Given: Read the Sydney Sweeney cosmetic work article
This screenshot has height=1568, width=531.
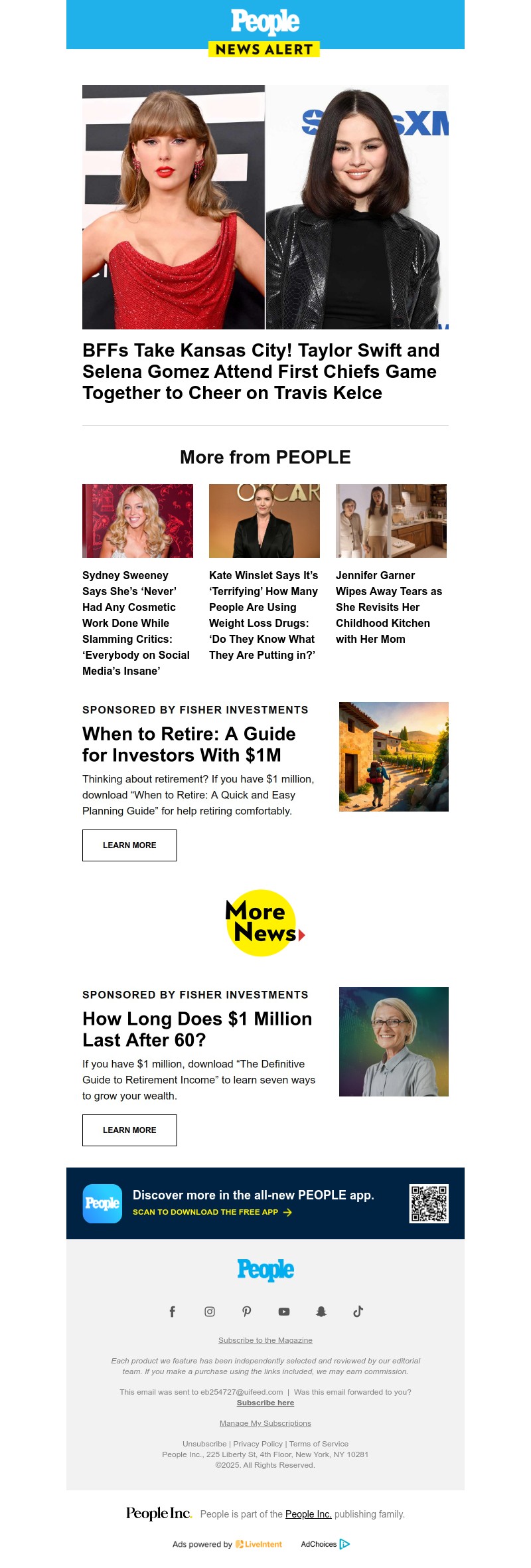Looking at the screenshot, I should coord(136,622).
